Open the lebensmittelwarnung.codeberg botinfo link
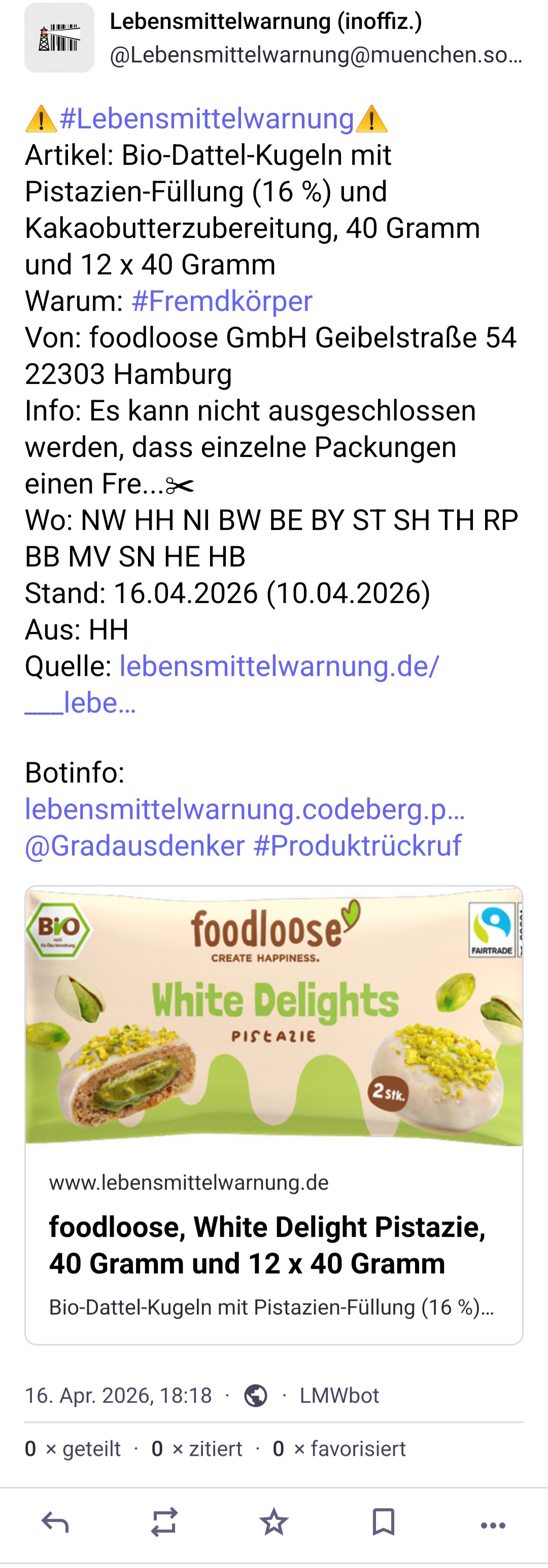This screenshot has width=548, height=1568. pyautogui.click(x=245, y=809)
